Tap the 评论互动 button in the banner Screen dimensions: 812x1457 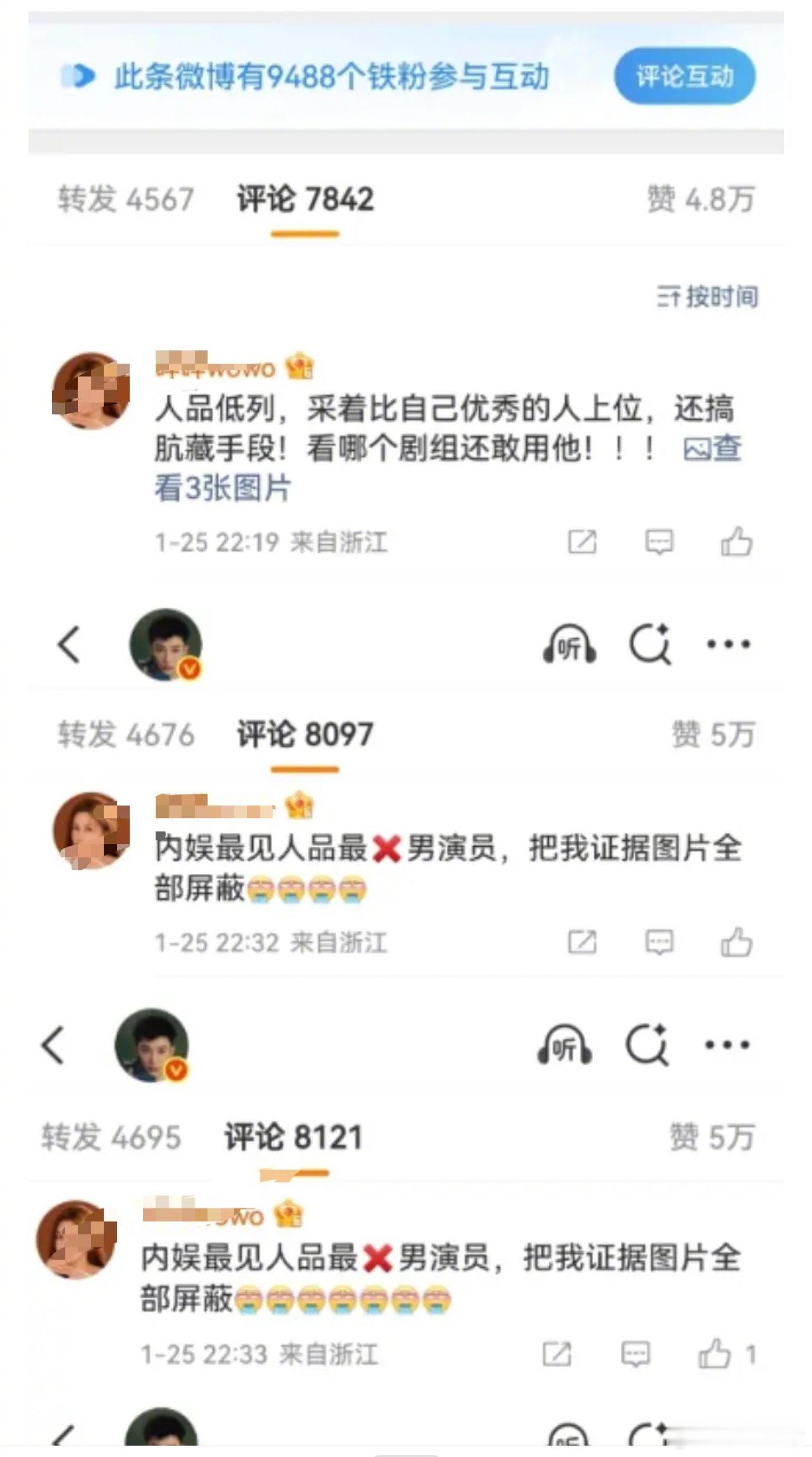685,76
